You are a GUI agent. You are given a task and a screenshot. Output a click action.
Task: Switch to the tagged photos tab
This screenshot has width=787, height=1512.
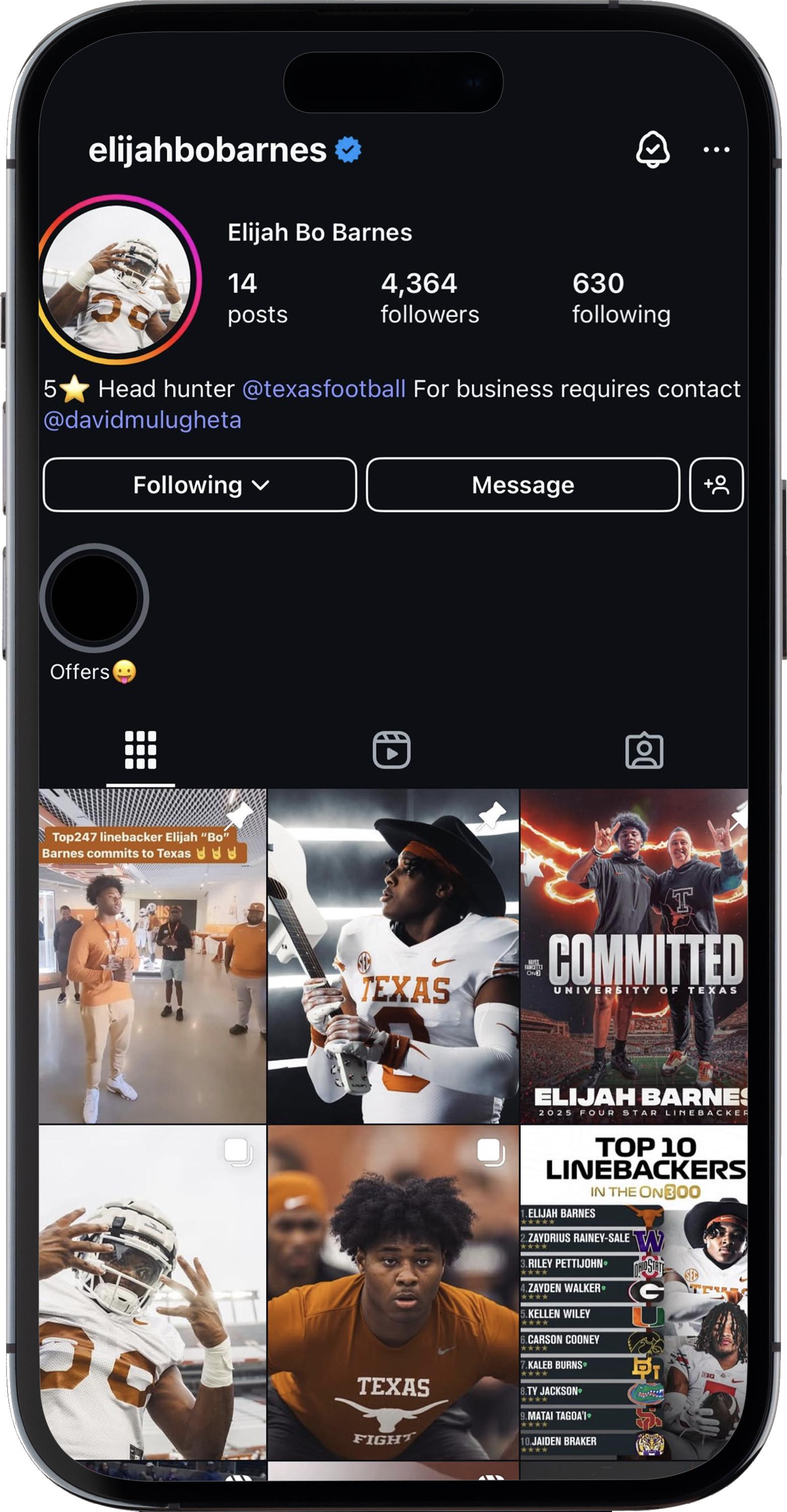coord(644,749)
